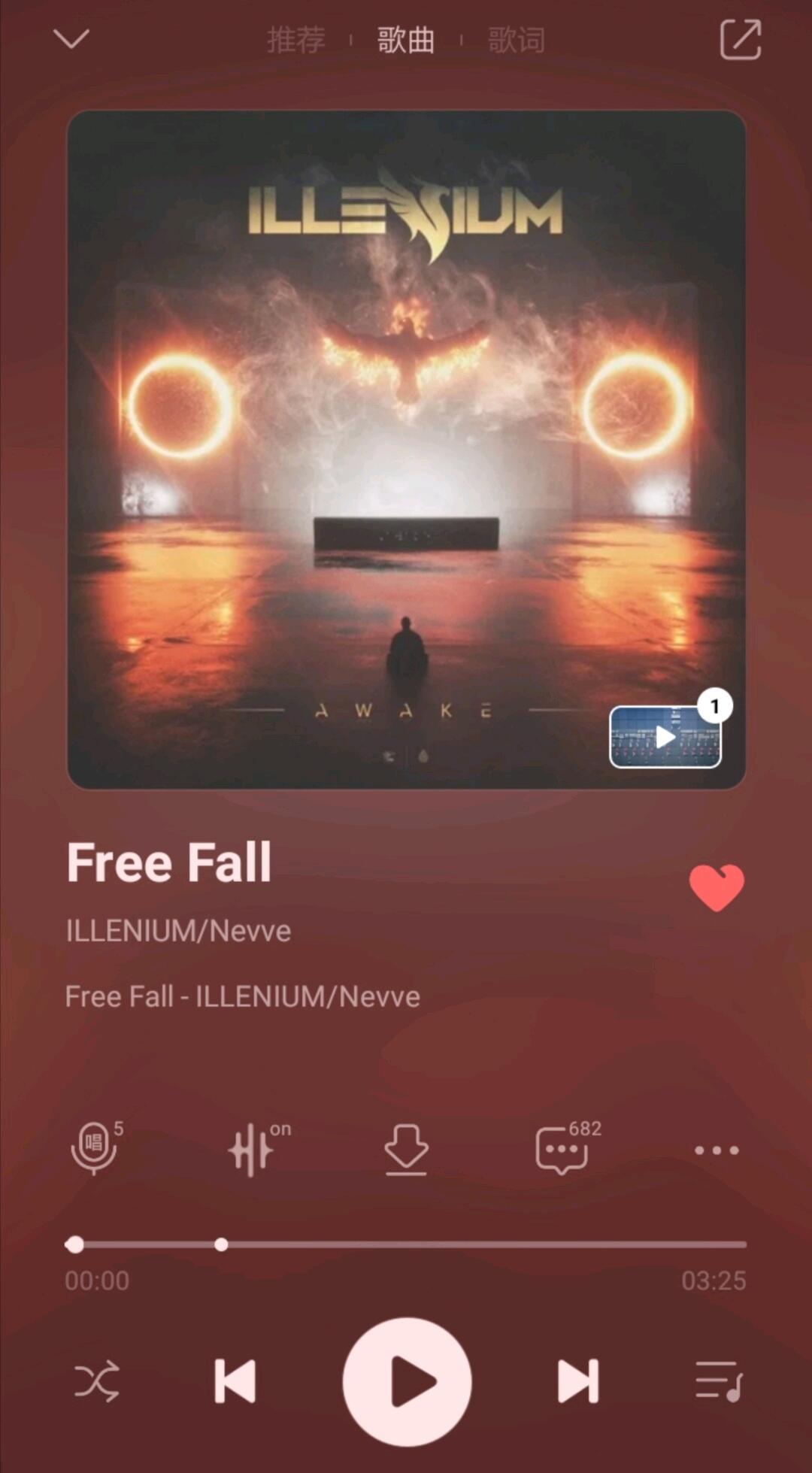Switch to the 歌词 lyrics tab

(517, 40)
